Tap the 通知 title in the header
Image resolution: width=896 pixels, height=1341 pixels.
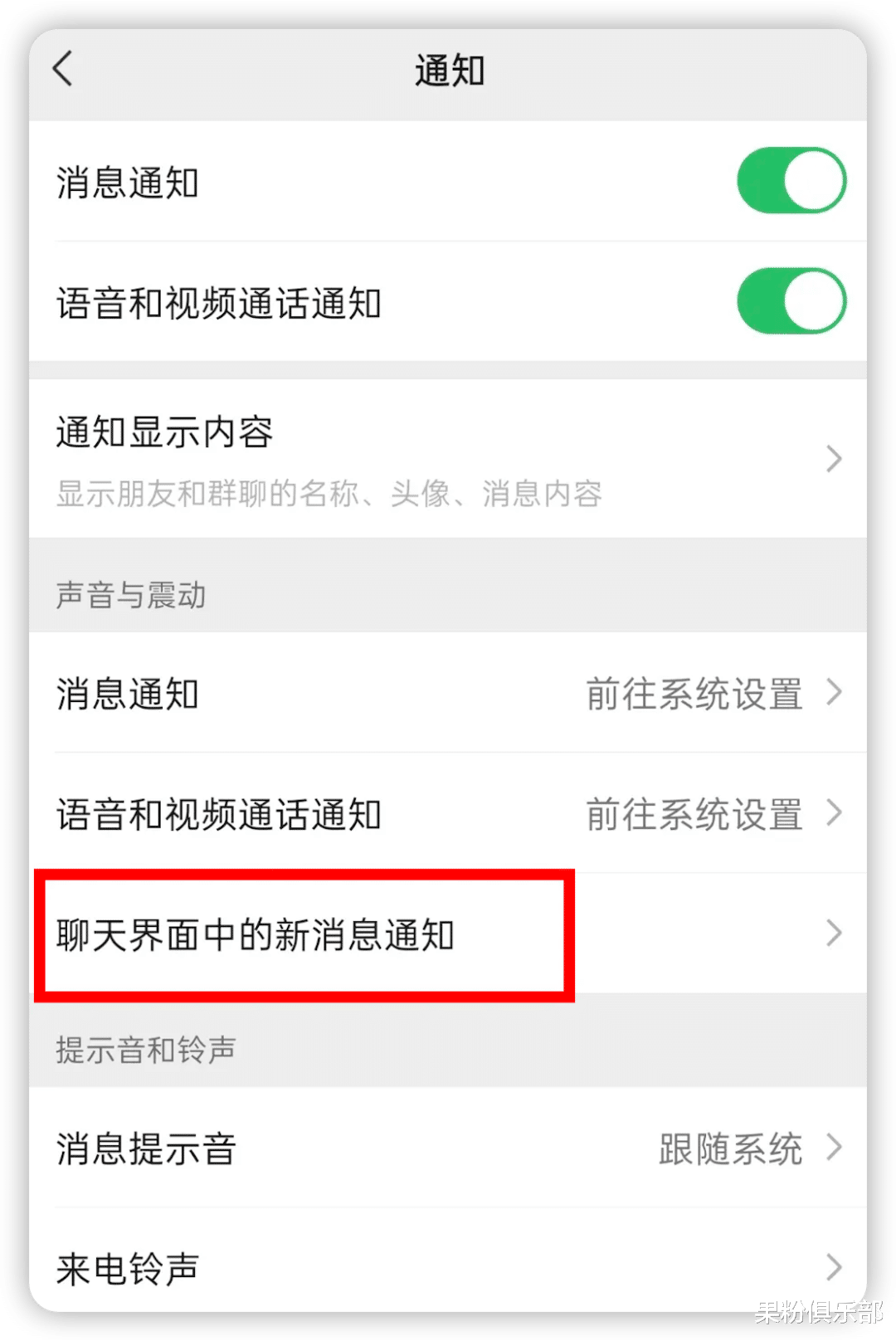point(448,70)
